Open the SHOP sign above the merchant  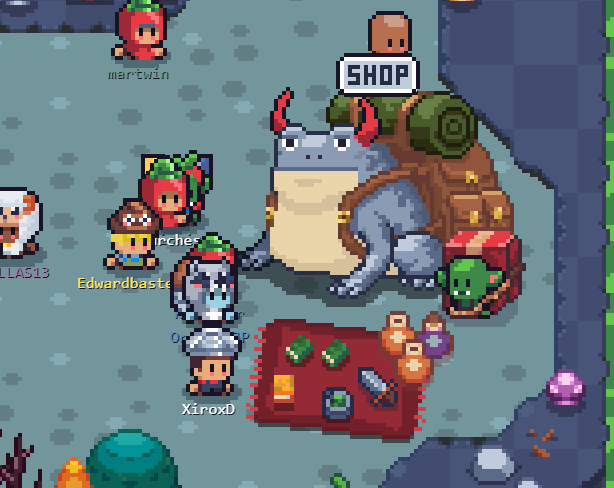click(378, 75)
